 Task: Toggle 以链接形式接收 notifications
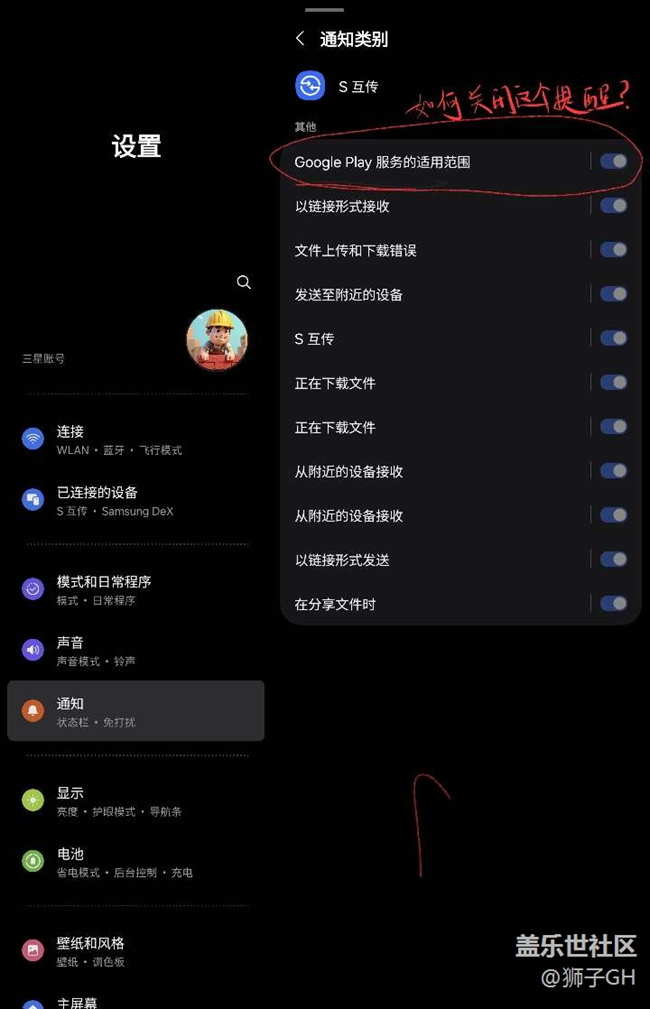pos(614,206)
